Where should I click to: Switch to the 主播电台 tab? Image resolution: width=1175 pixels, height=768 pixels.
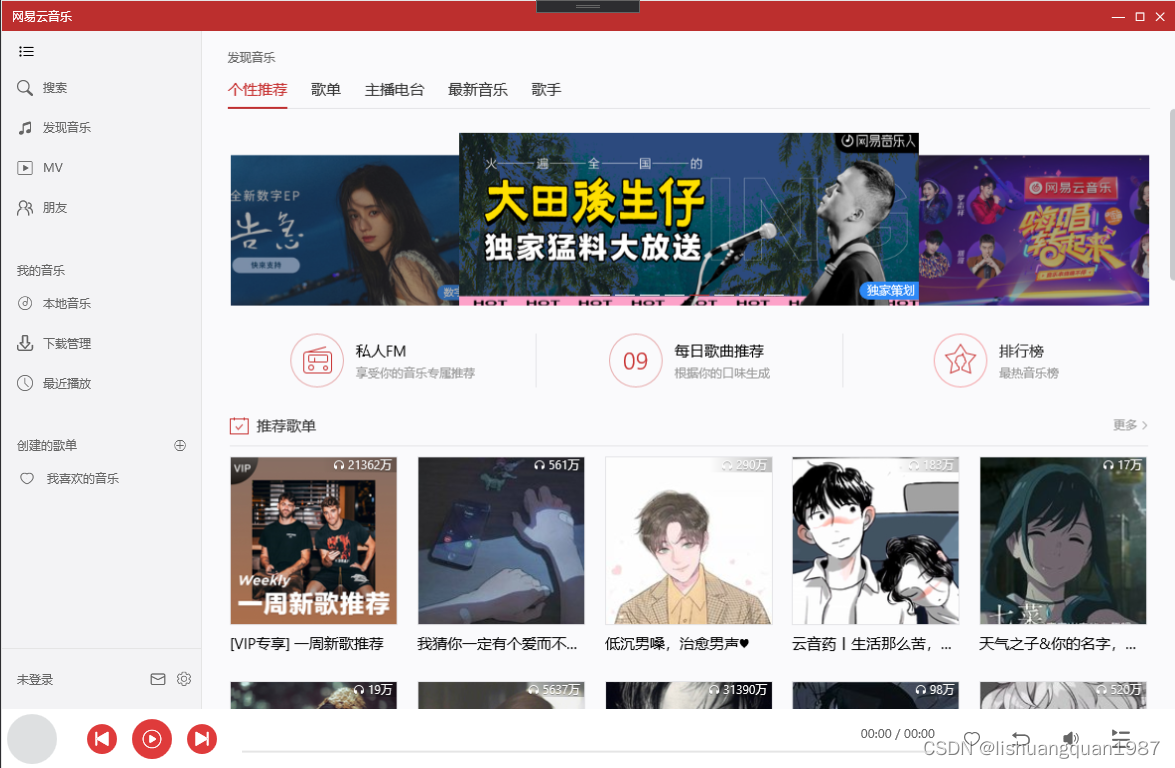(394, 90)
